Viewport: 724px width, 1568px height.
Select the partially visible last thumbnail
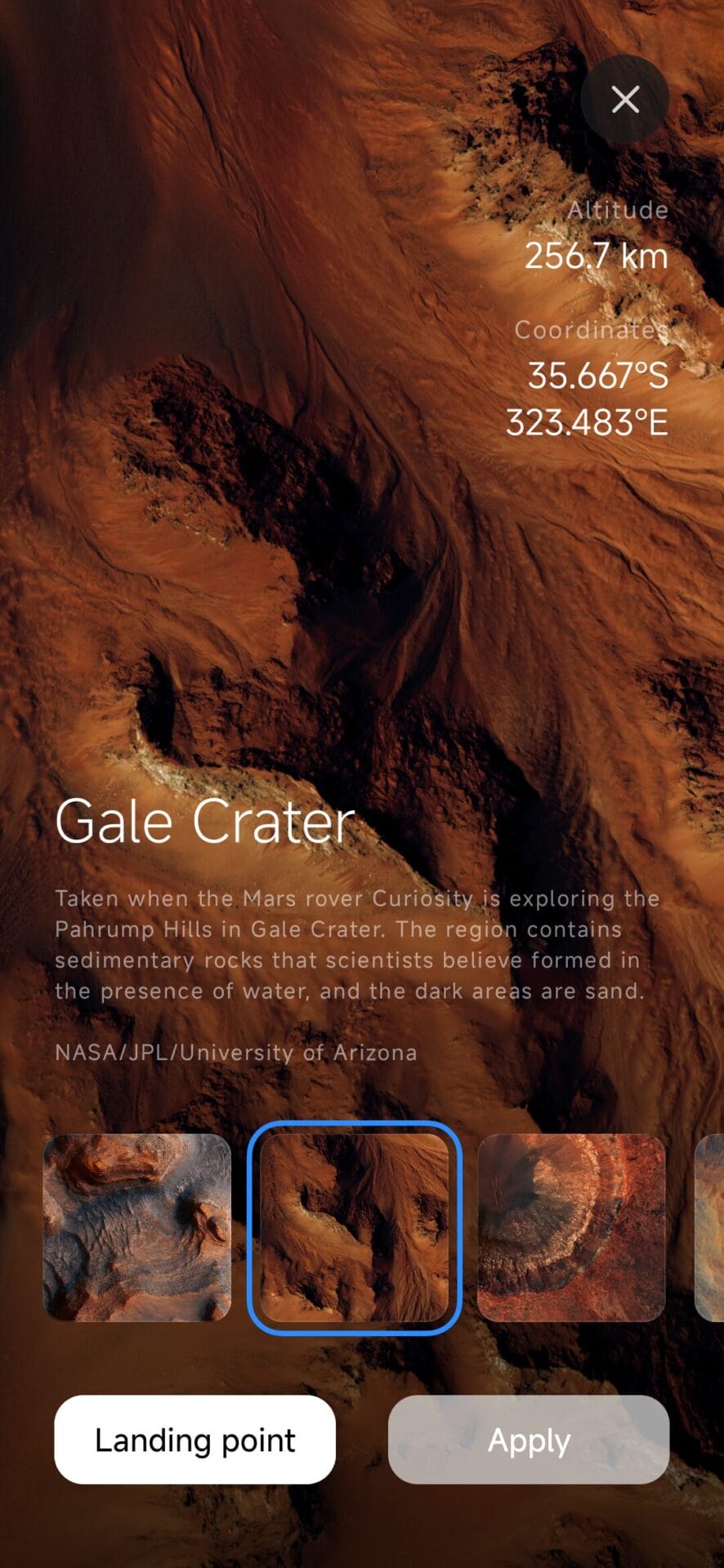pyautogui.click(x=710, y=1227)
